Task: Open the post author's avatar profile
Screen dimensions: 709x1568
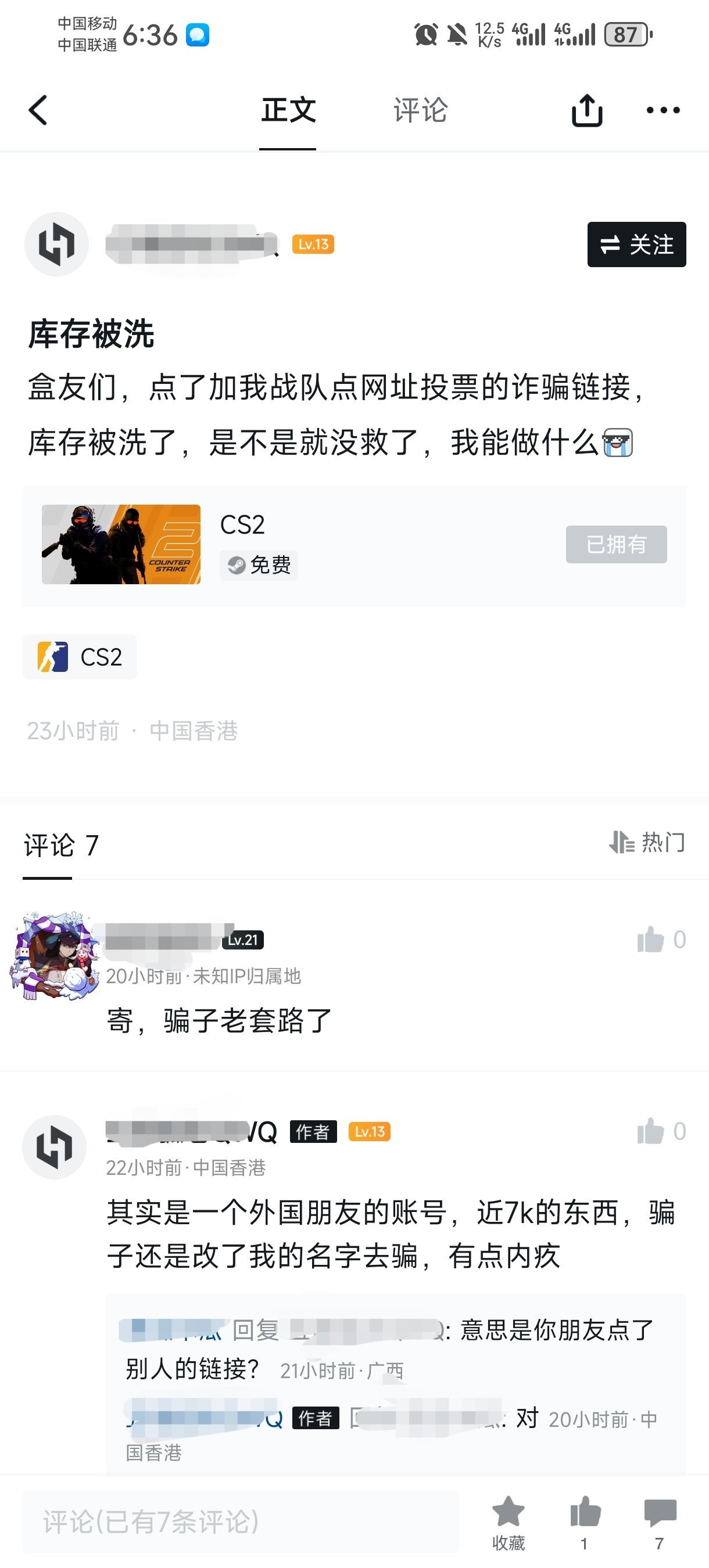Action: (x=56, y=244)
